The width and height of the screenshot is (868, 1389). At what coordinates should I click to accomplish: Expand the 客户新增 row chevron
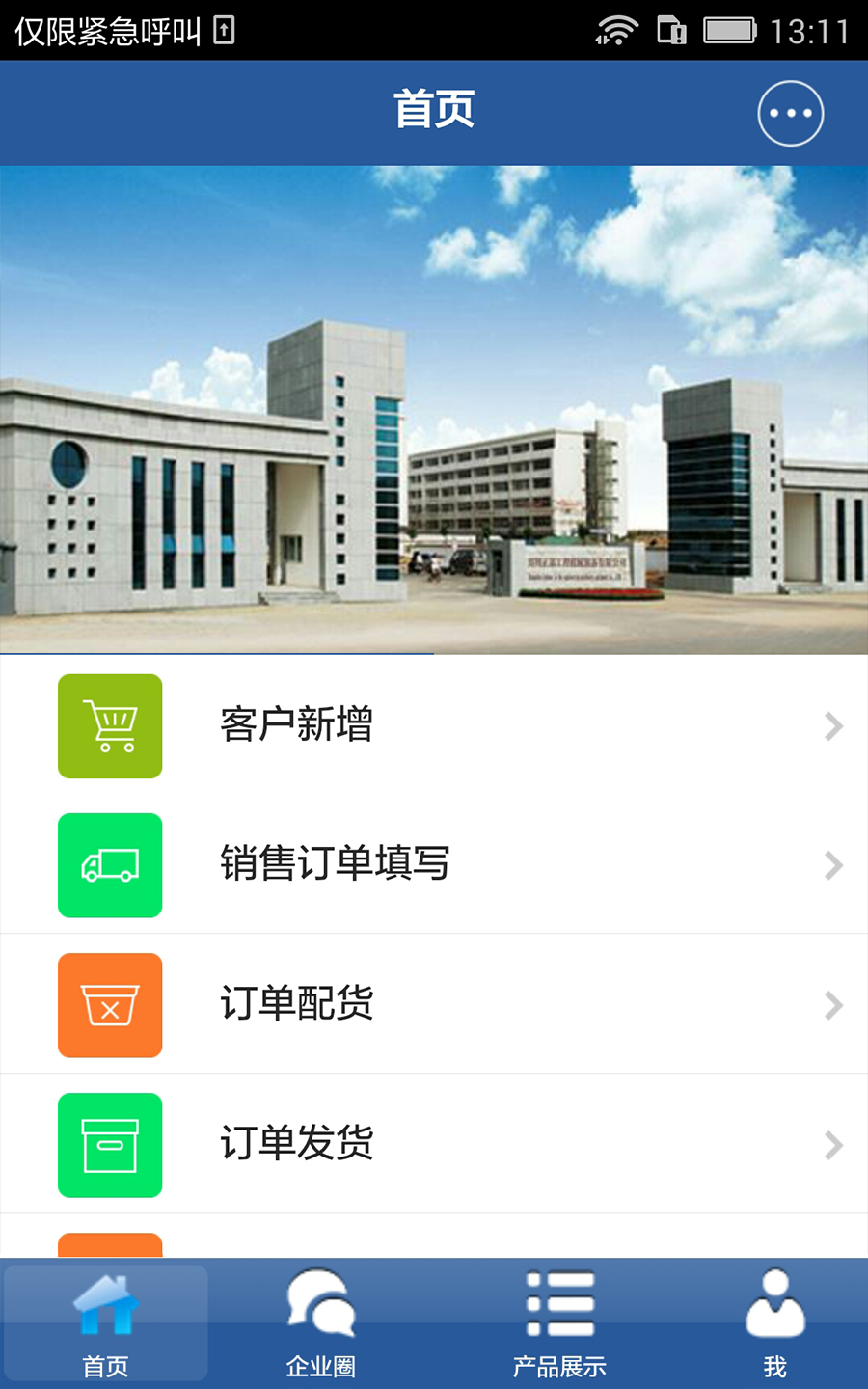pos(831,726)
